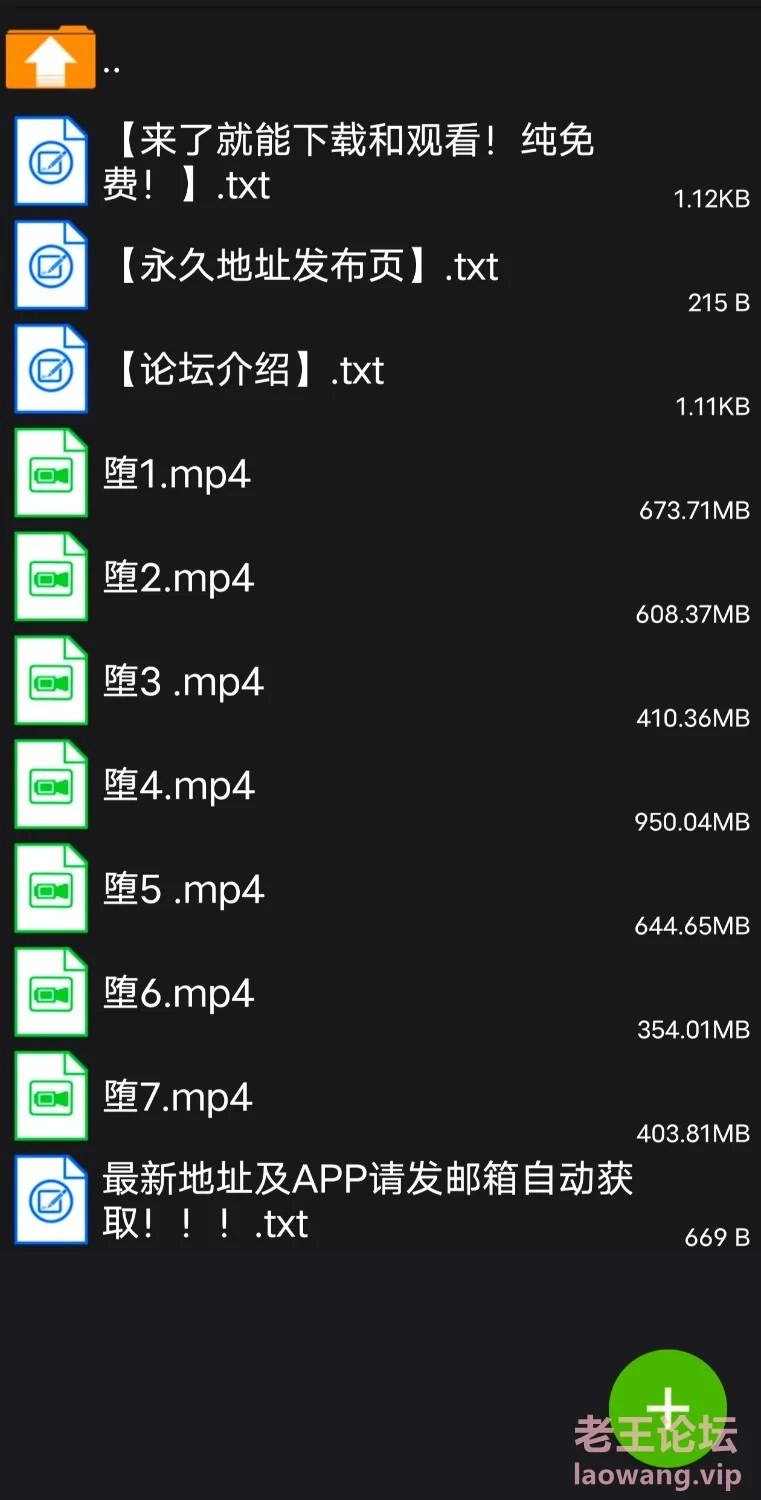Viewport: 761px width, 1500px height.
Task: Open the 论坛介绍 txt file
Action: coord(380,370)
